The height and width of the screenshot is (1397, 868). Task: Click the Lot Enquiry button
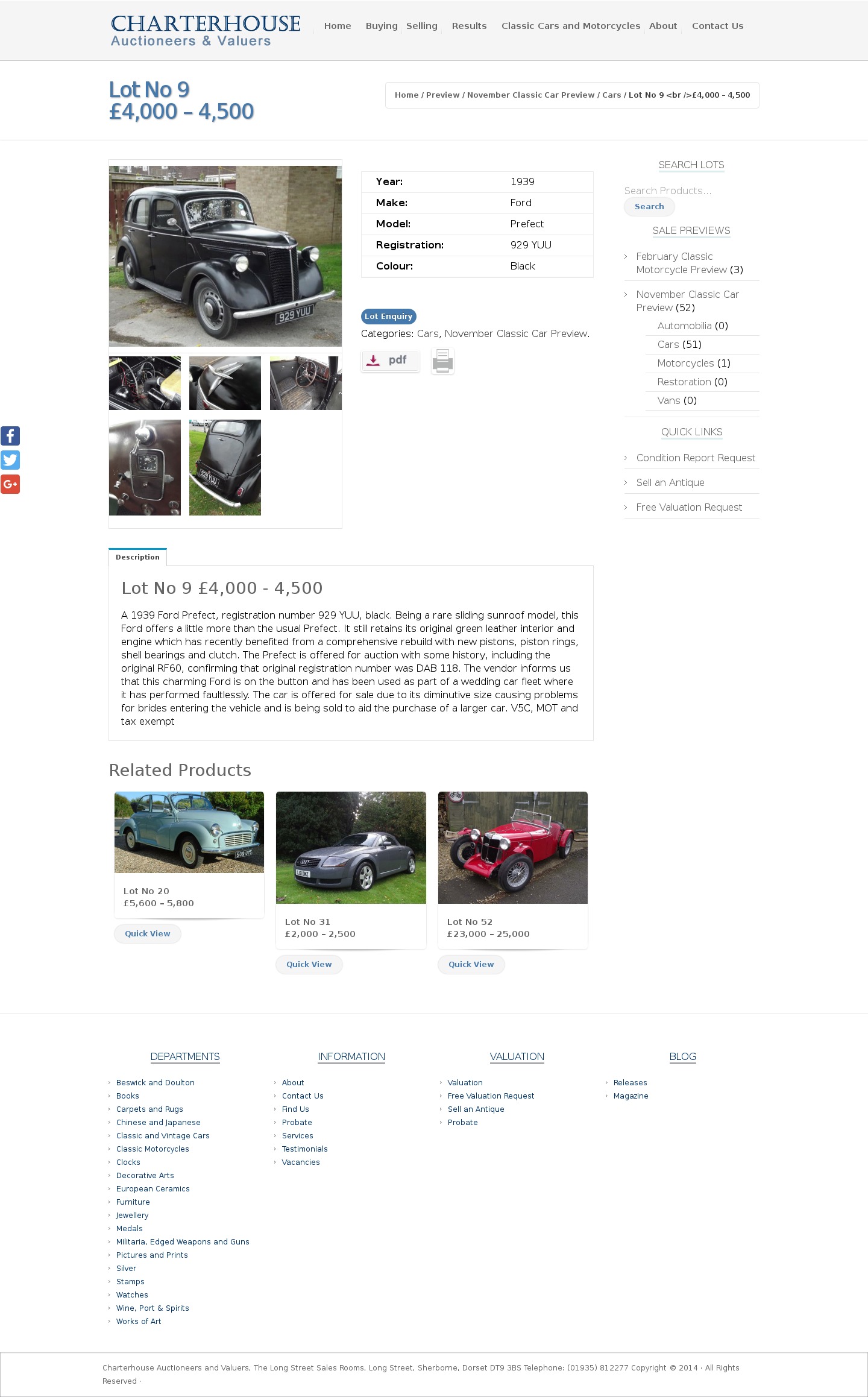coord(388,317)
